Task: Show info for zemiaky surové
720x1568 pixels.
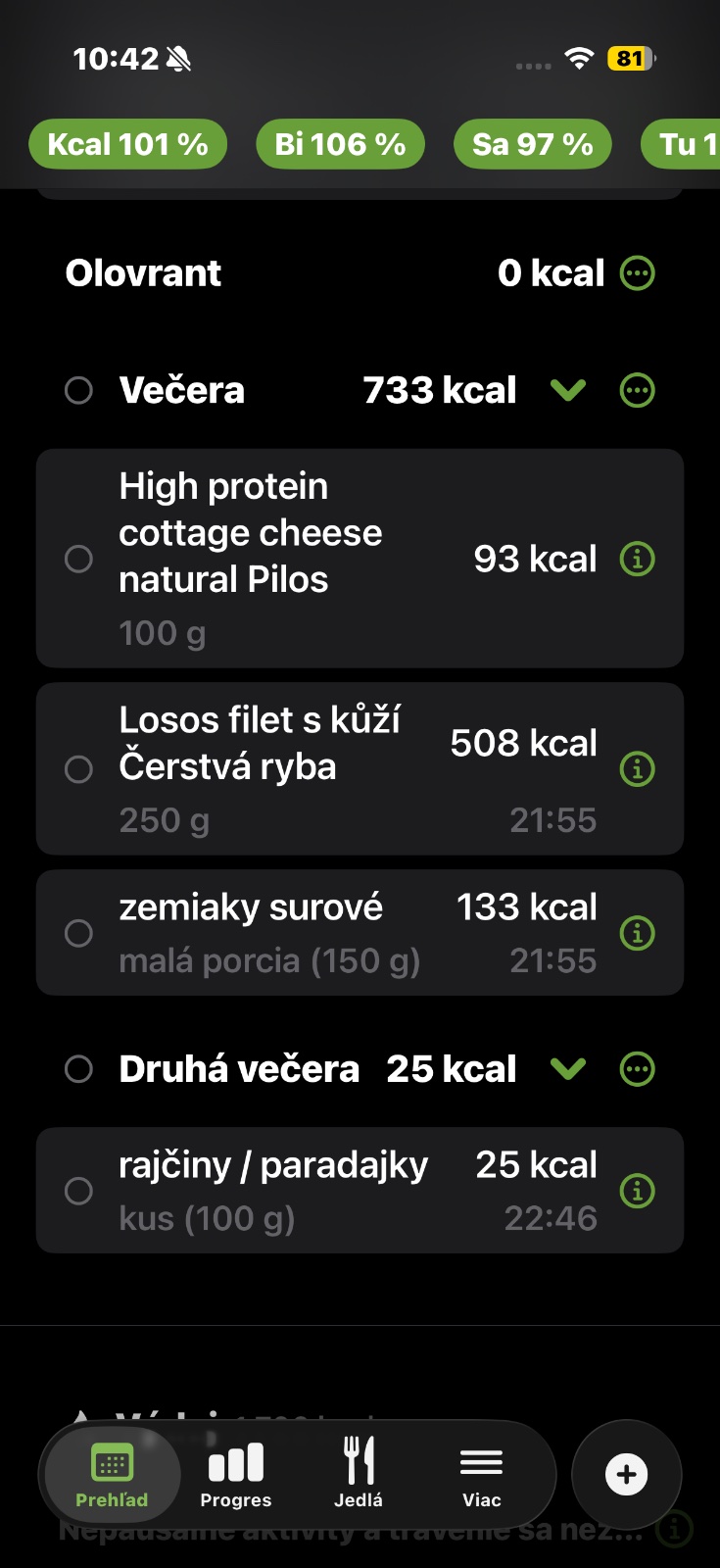Action: pos(638,933)
